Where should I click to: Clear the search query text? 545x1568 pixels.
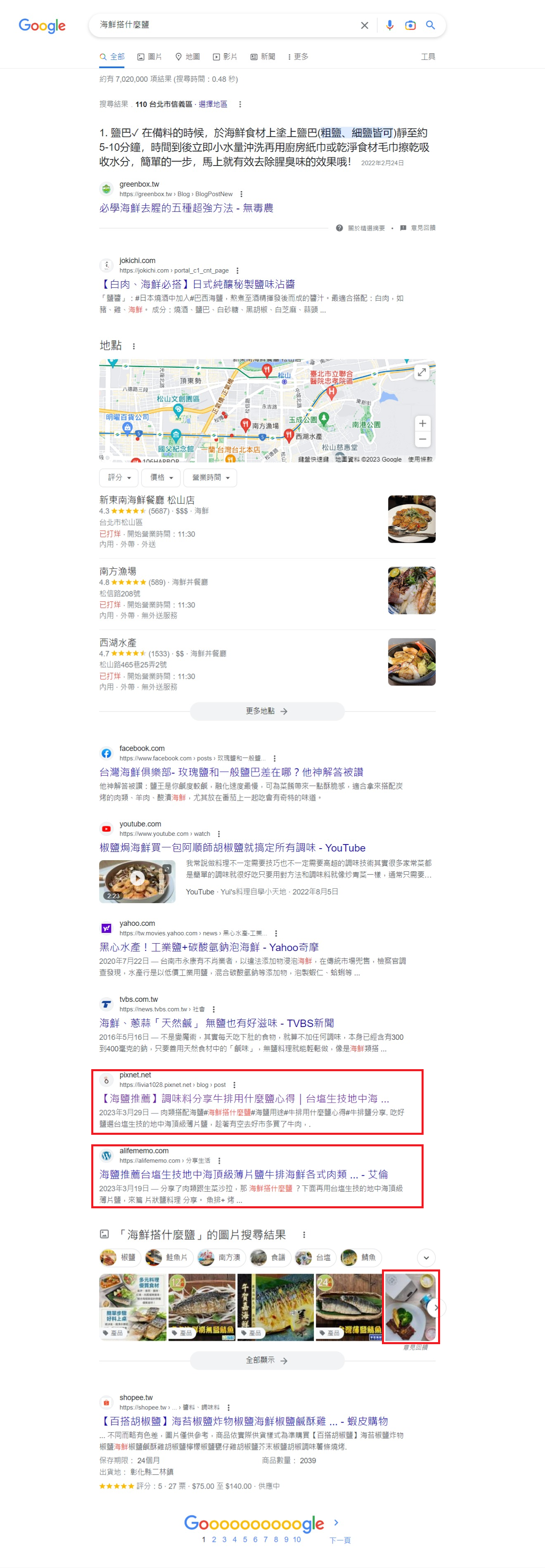[364, 25]
